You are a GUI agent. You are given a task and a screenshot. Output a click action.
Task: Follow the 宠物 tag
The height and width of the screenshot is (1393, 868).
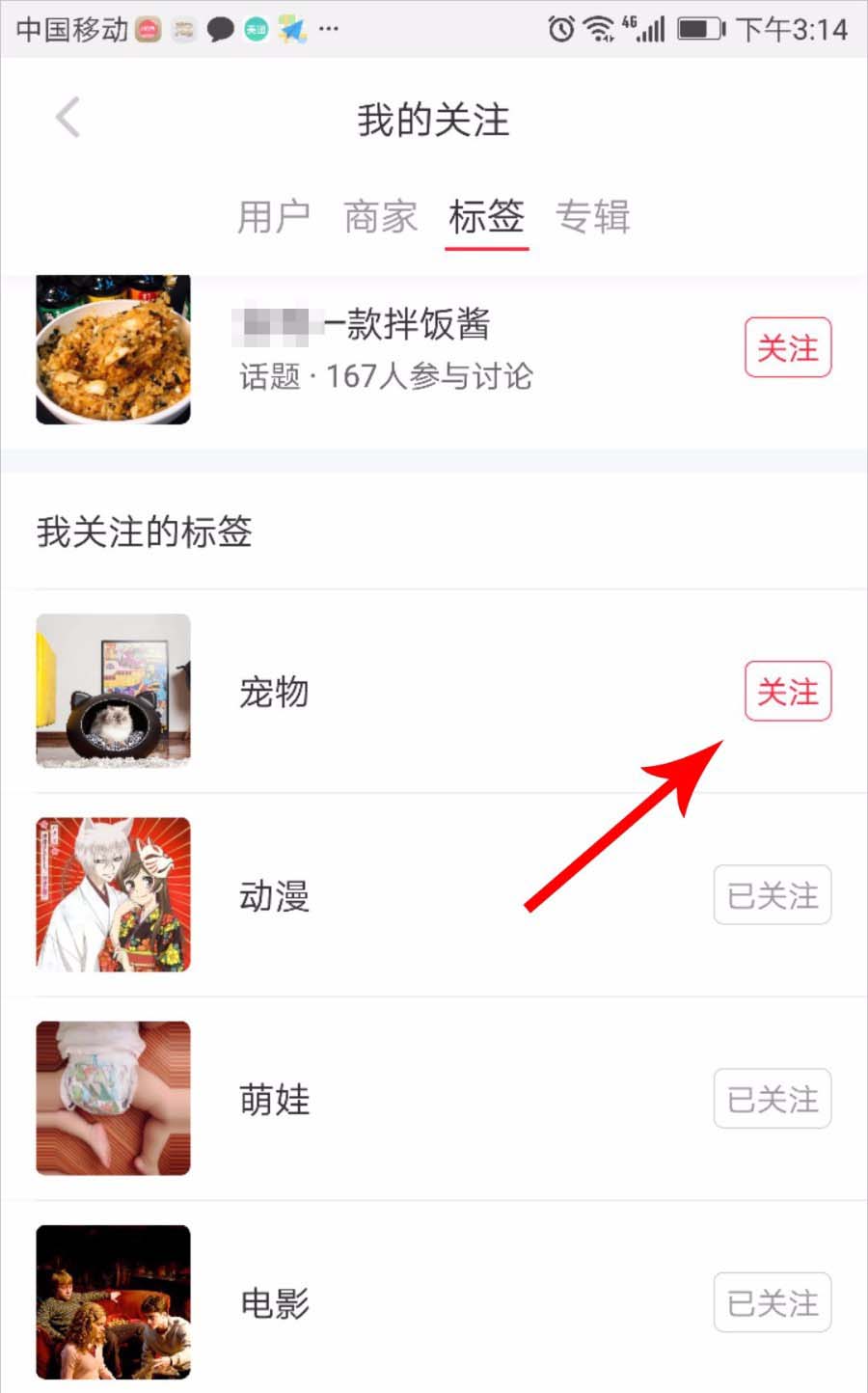787,692
